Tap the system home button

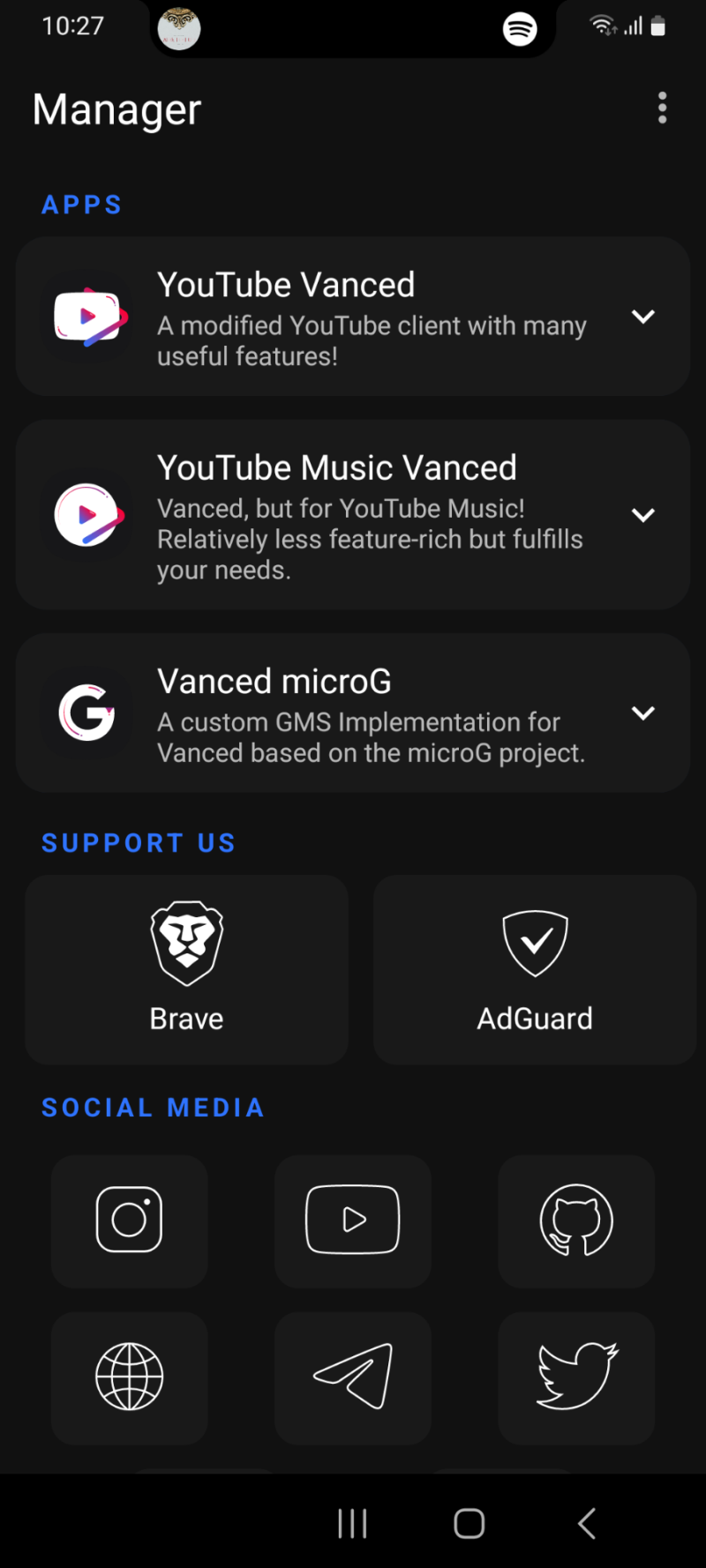[x=469, y=1523]
